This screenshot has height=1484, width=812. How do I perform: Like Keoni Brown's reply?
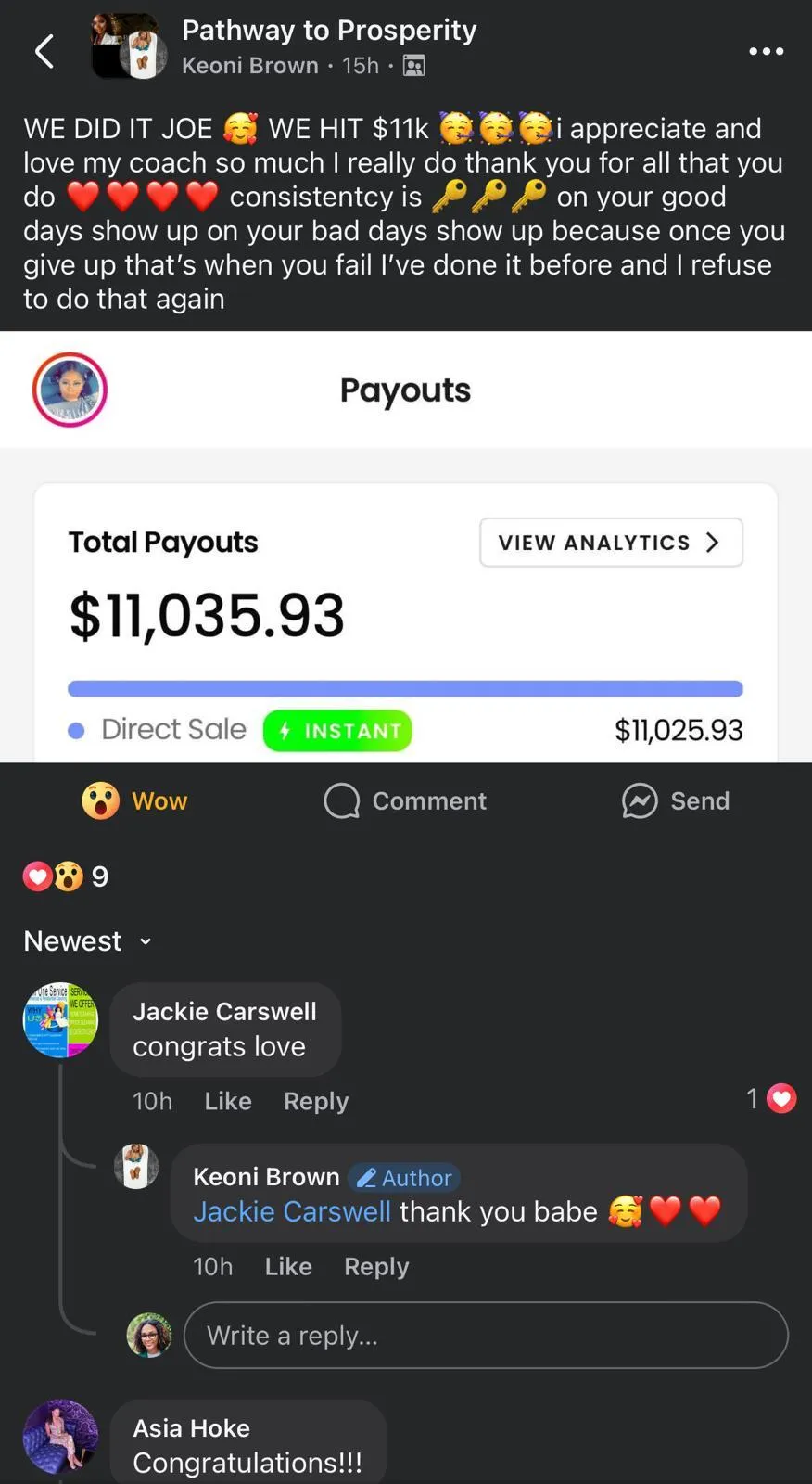288,1266
